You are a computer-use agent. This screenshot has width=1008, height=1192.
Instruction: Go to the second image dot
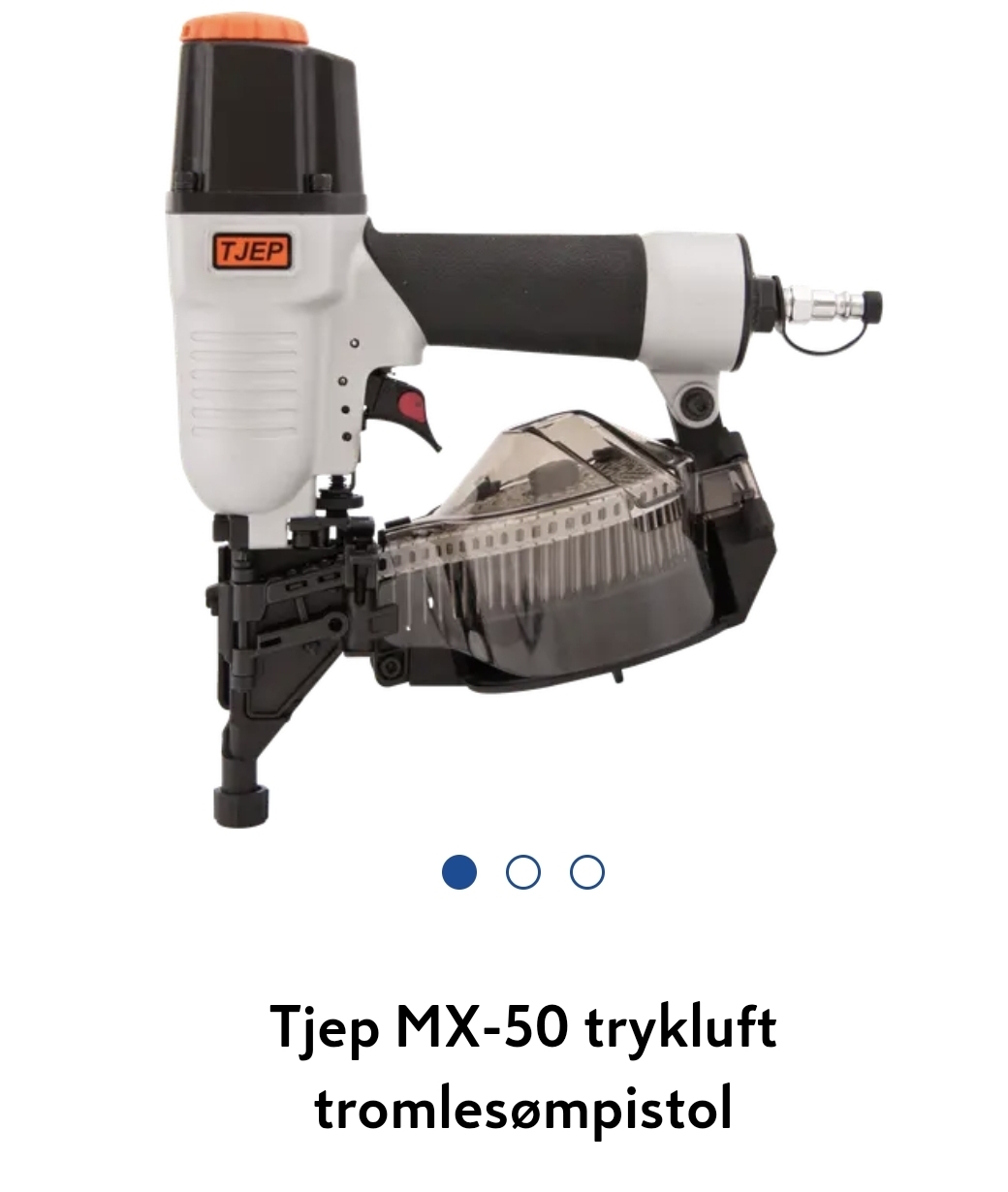[x=523, y=872]
